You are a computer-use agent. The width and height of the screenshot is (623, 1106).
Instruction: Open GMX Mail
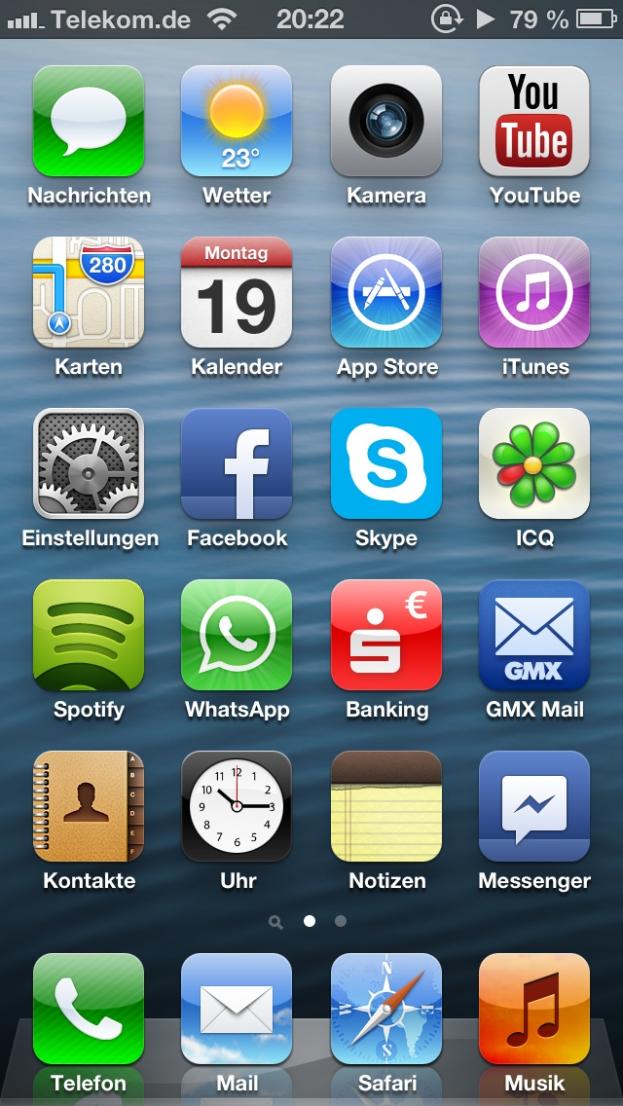click(x=534, y=635)
